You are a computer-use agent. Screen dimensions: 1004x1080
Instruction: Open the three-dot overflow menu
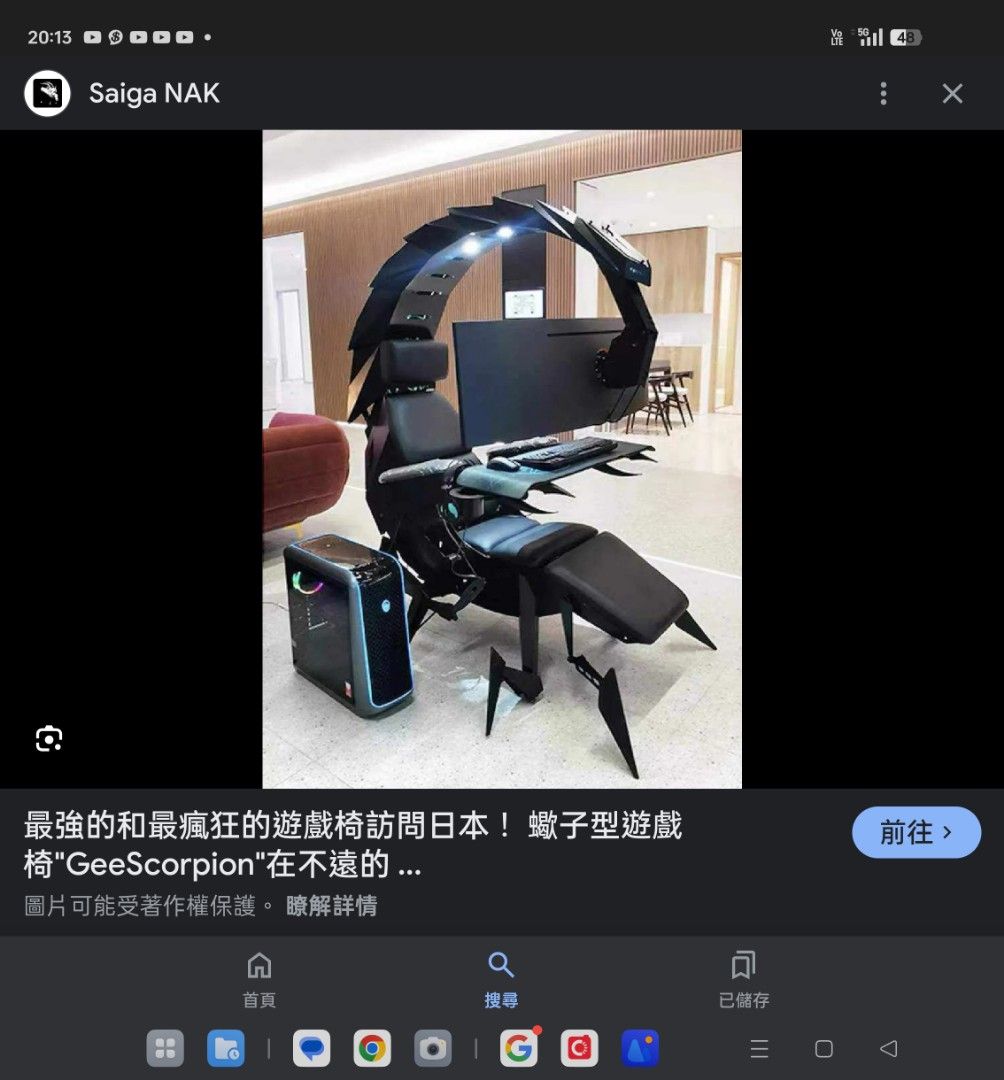tap(883, 92)
